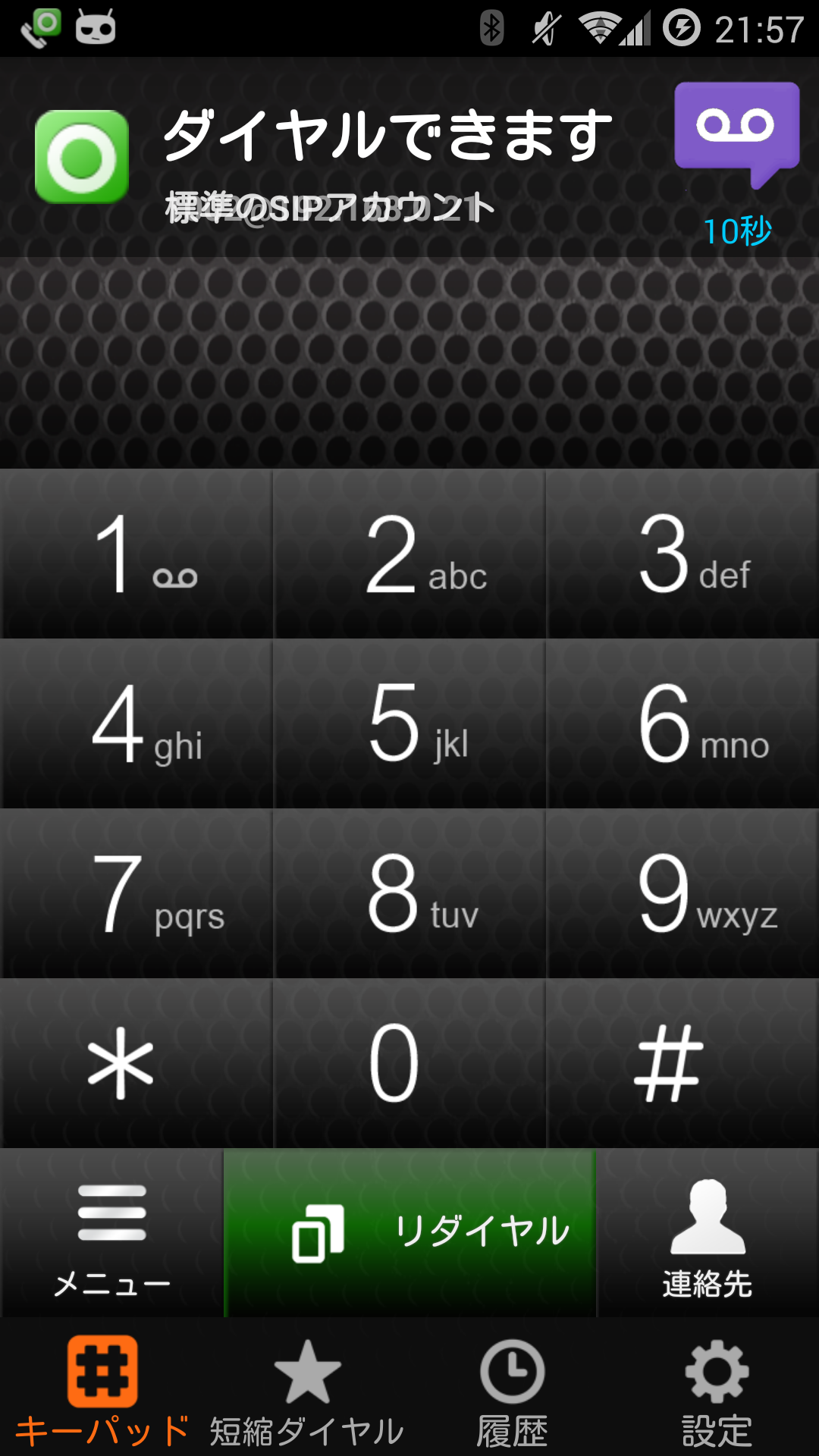
Task: Tap the 9 wxyz key
Action: point(682,894)
